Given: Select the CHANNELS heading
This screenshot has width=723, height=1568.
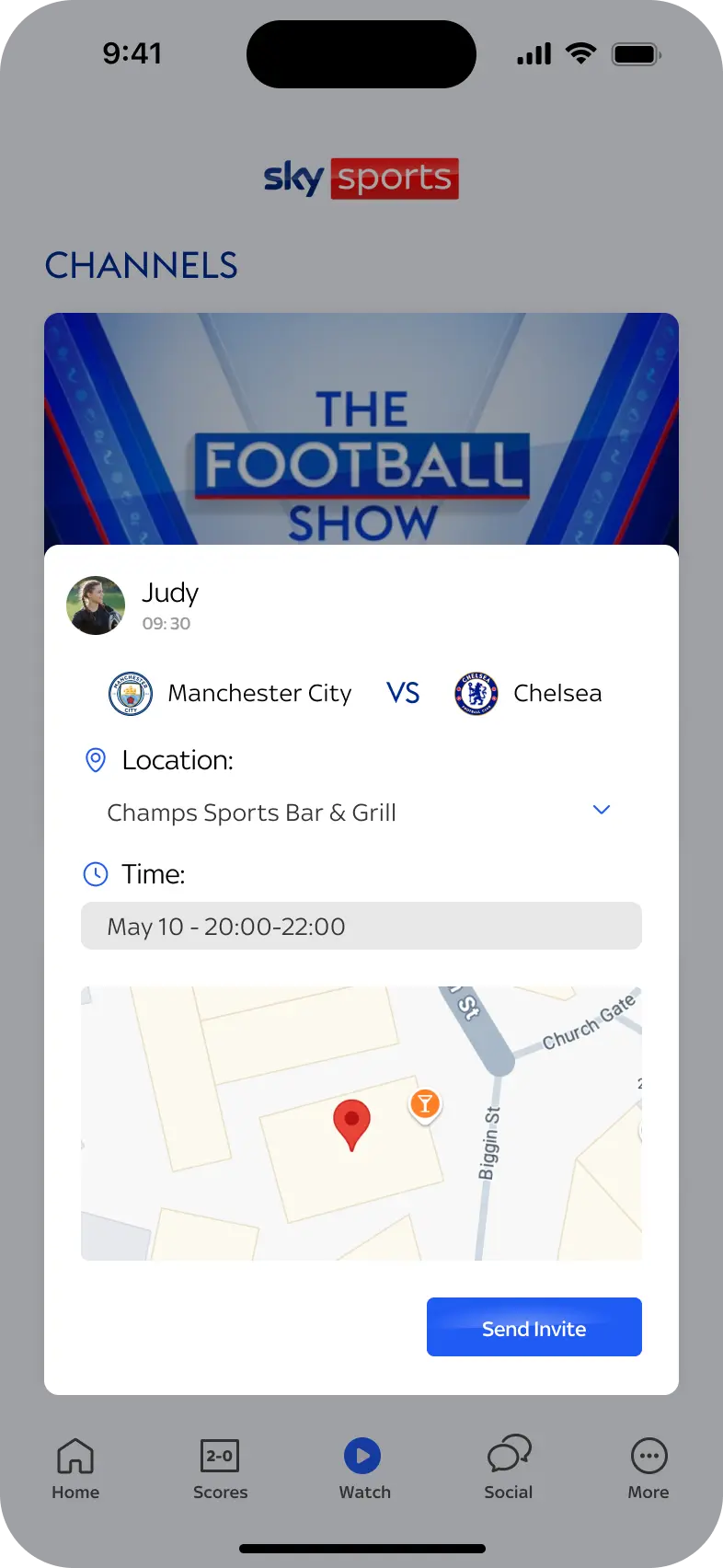Looking at the screenshot, I should (x=141, y=266).
